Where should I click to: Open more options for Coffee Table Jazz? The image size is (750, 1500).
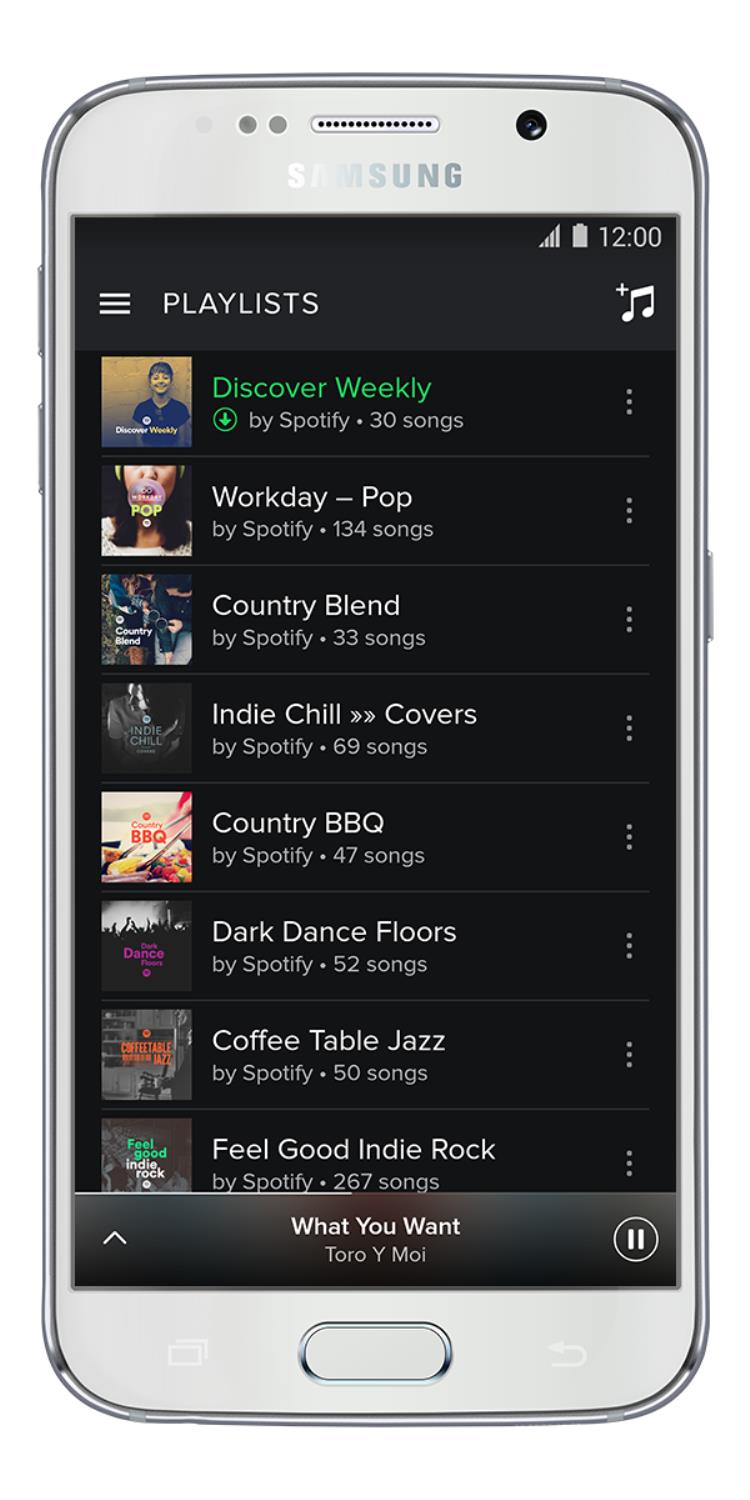pyautogui.click(x=629, y=1054)
